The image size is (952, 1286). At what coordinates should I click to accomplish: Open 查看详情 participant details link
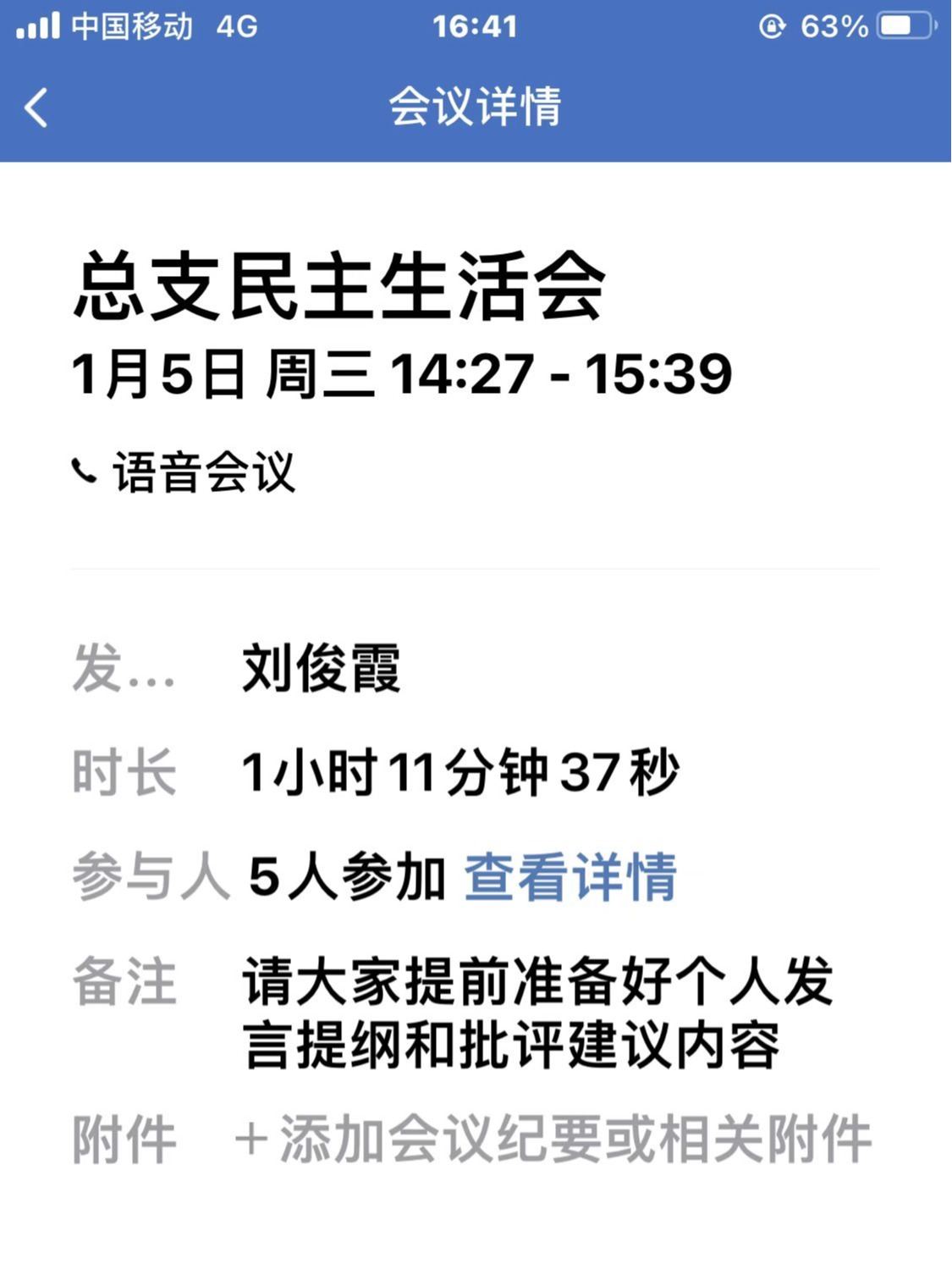pyautogui.click(x=570, y=877)
